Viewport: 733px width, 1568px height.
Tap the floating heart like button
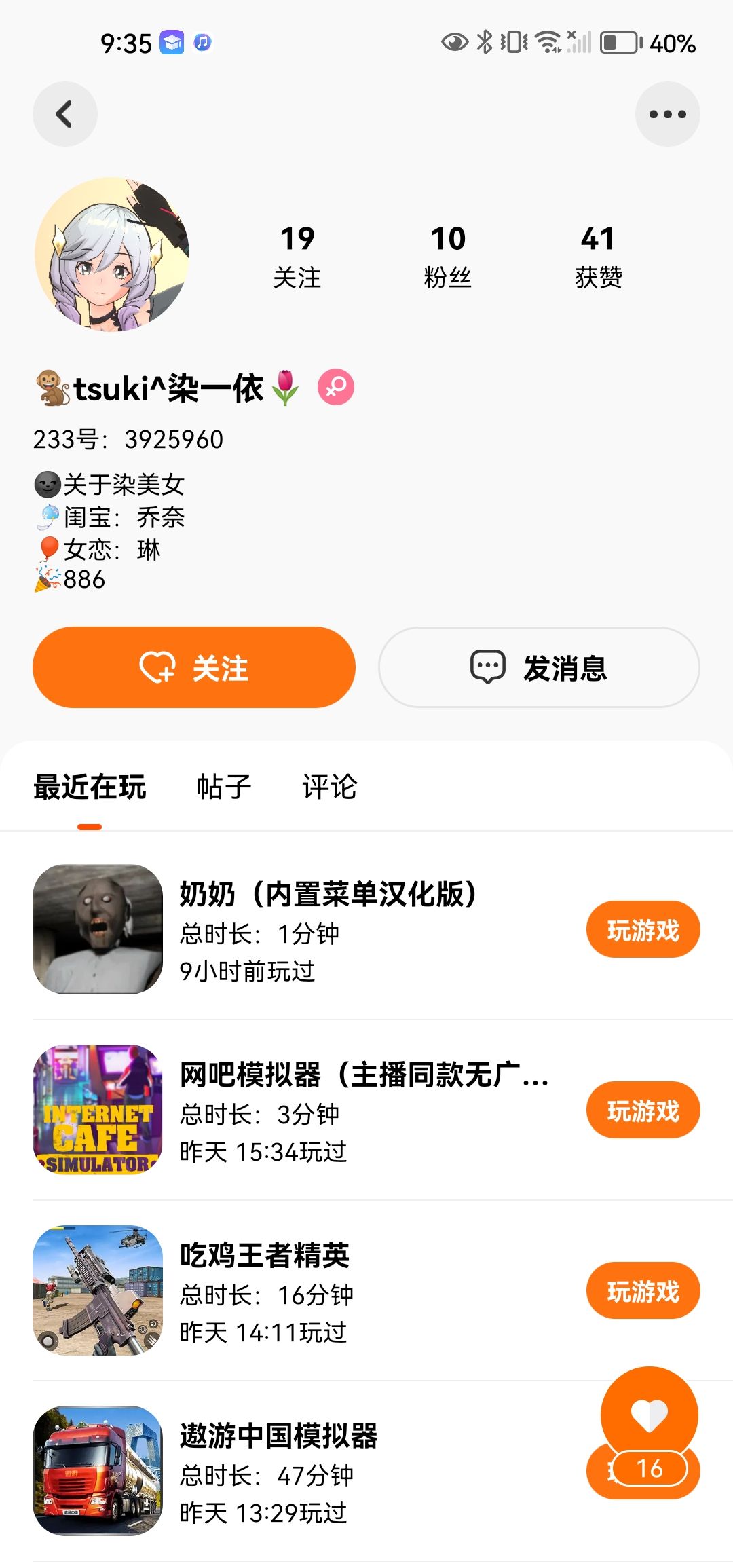click(650, 1415)
